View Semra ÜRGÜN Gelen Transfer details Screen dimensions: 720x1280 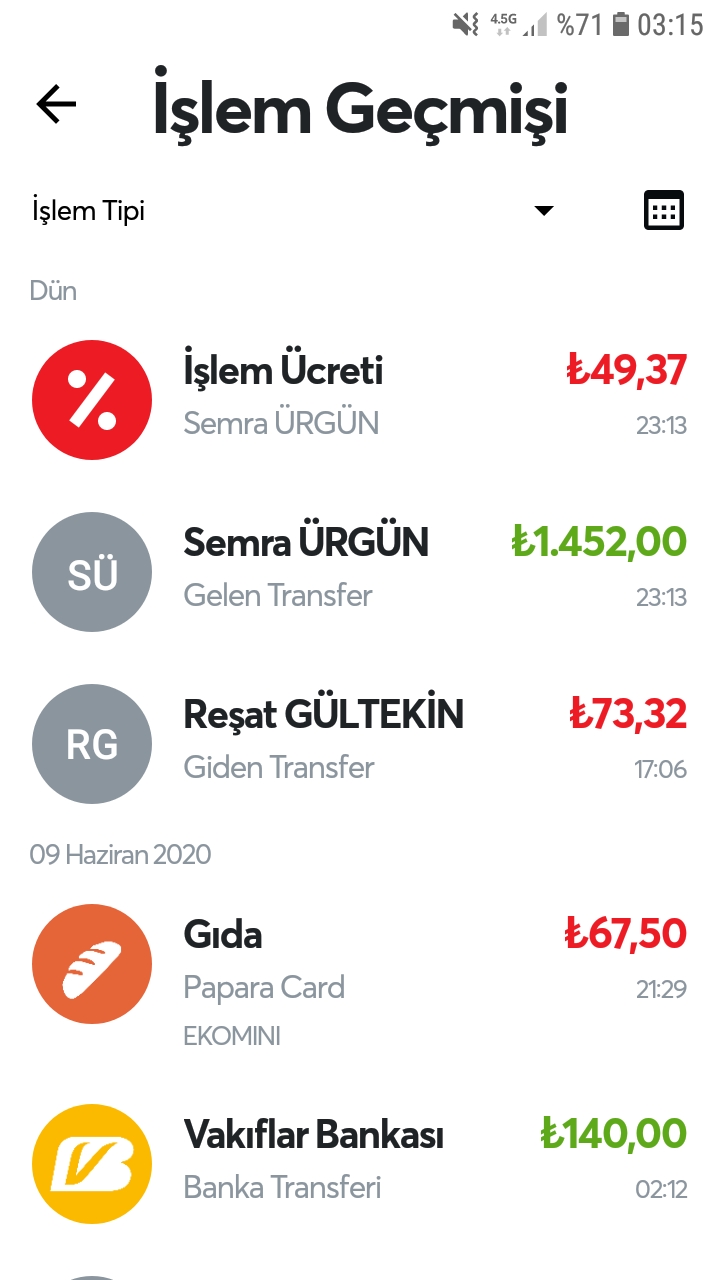click(360, 571)
